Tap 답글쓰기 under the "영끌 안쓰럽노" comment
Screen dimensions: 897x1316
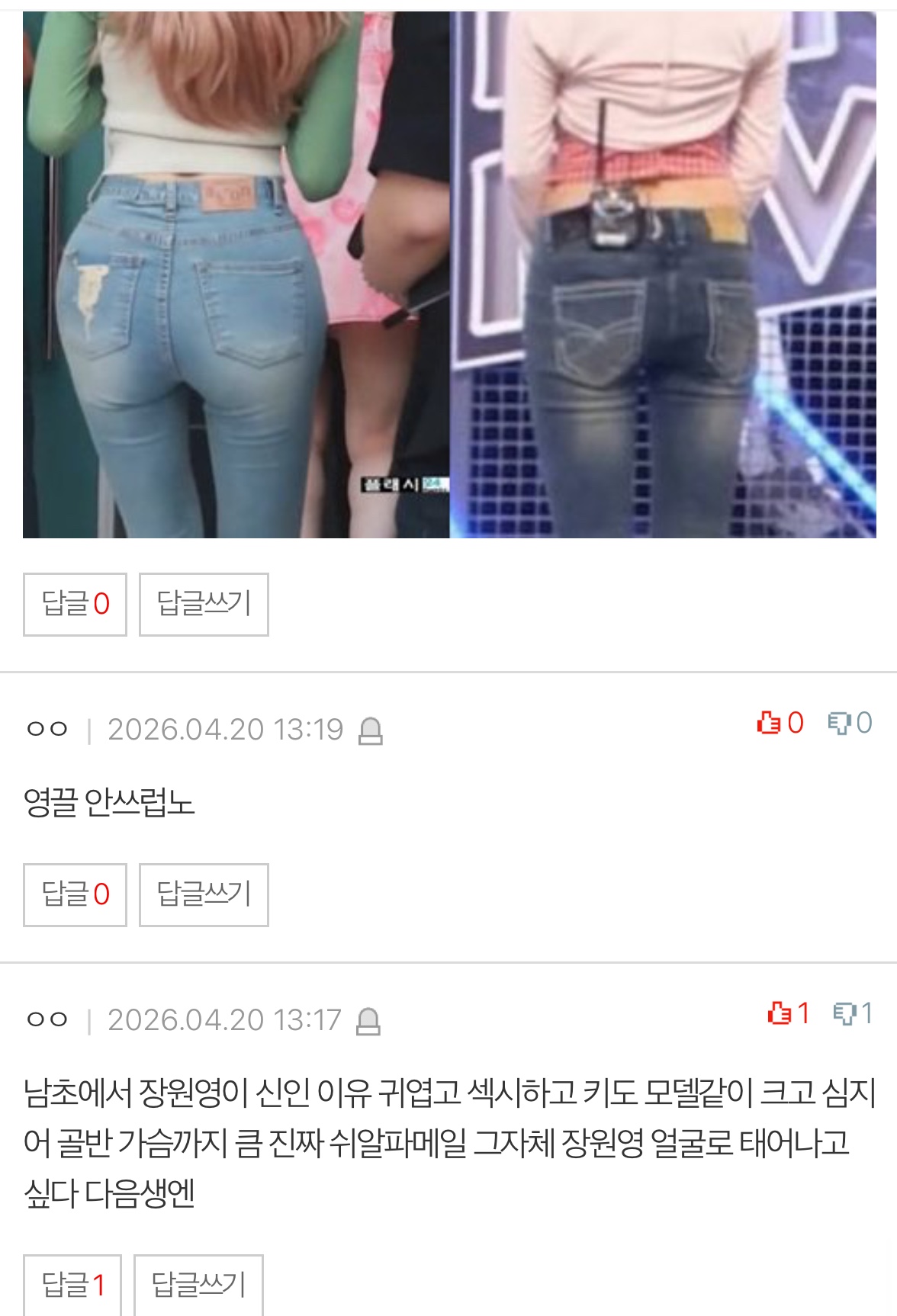(204, 894)
